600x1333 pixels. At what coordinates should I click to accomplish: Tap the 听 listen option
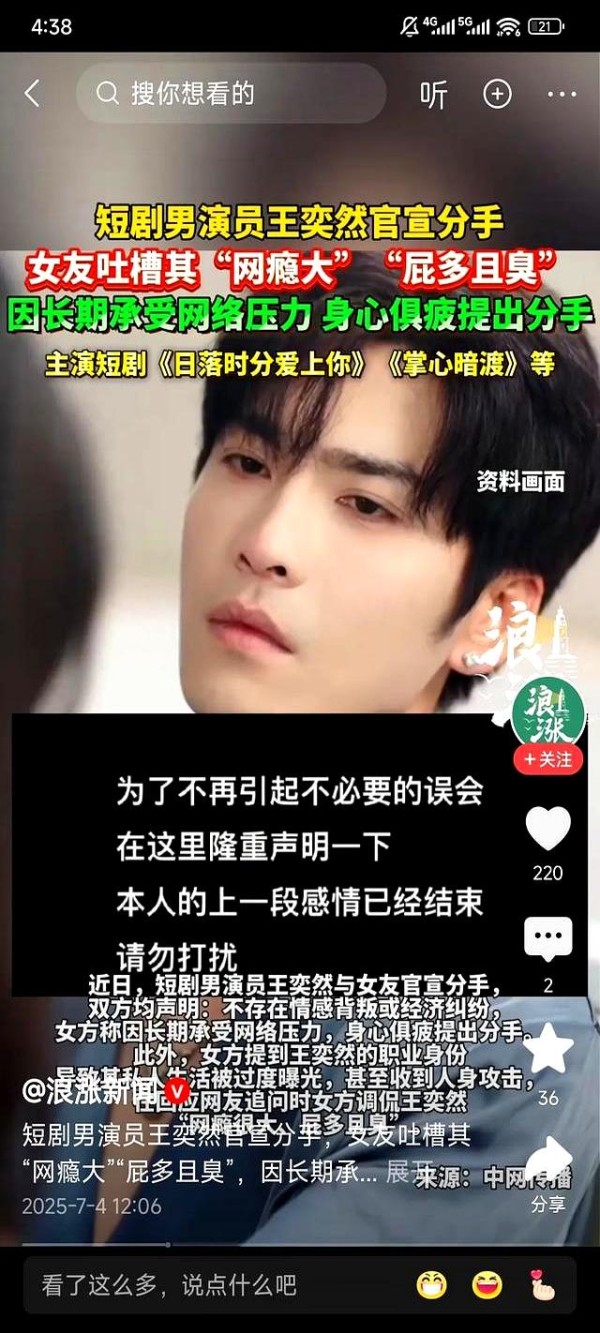(433, 94)
